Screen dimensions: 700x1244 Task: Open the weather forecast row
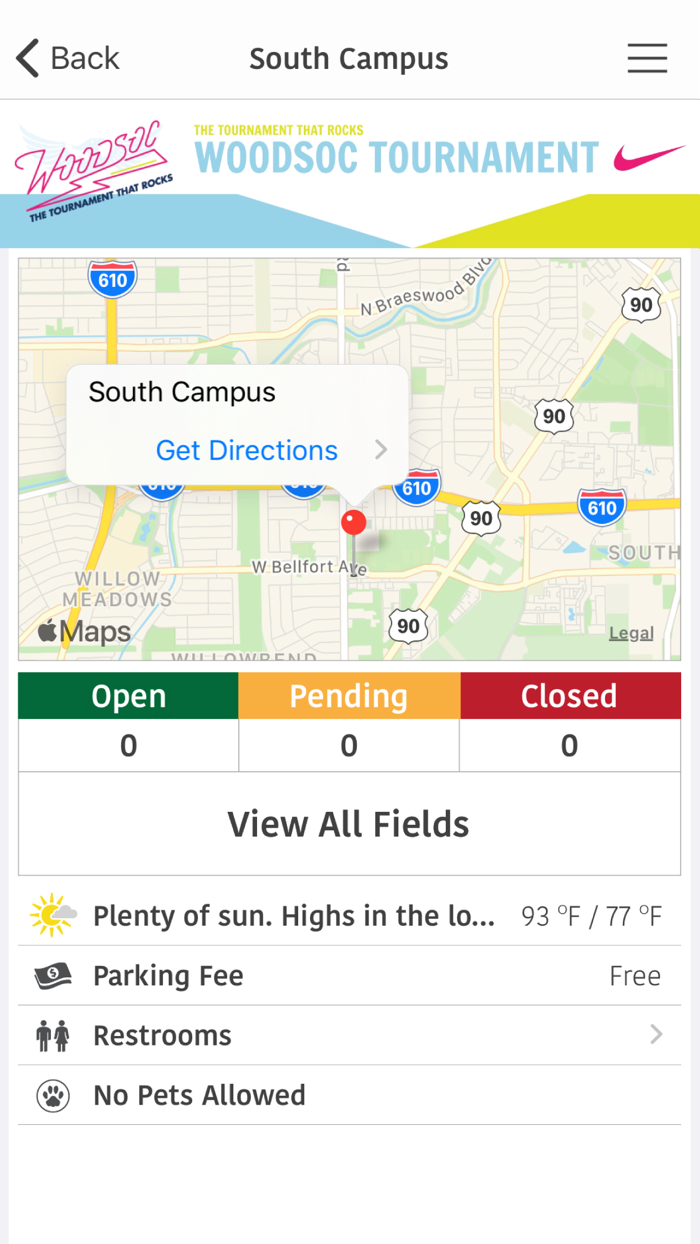349,916
